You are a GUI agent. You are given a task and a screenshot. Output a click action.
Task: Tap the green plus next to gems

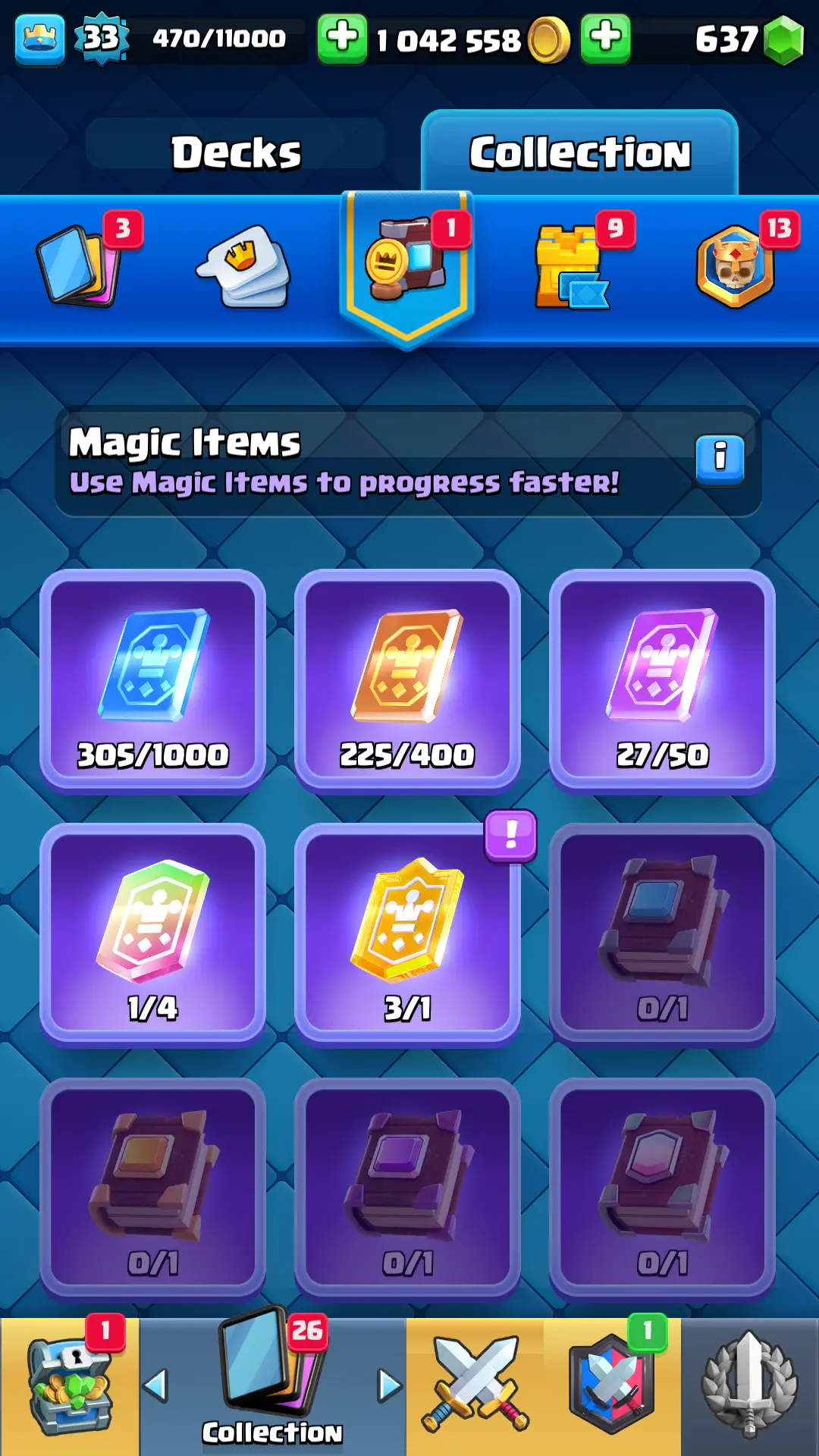pyautogui.click(x=605, y=38)
